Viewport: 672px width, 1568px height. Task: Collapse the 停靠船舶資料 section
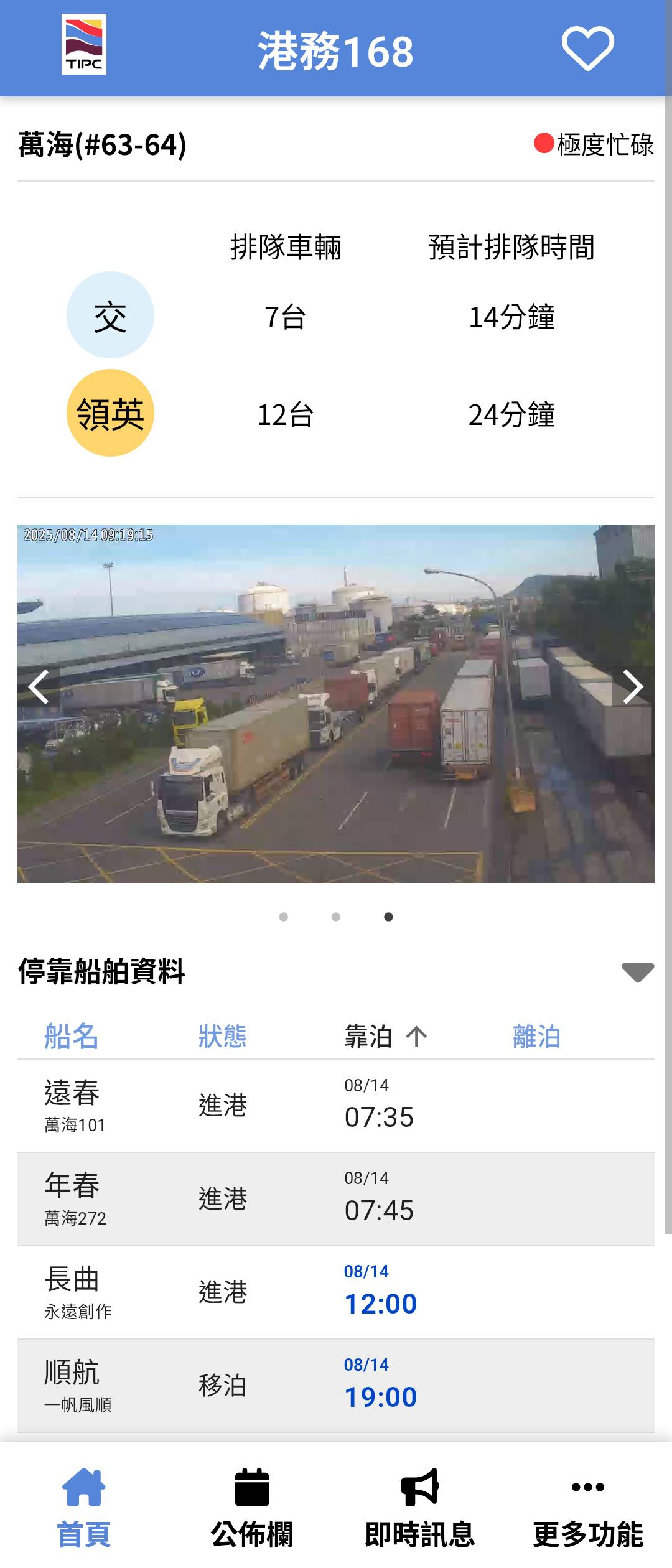click(x=637, y=972)
